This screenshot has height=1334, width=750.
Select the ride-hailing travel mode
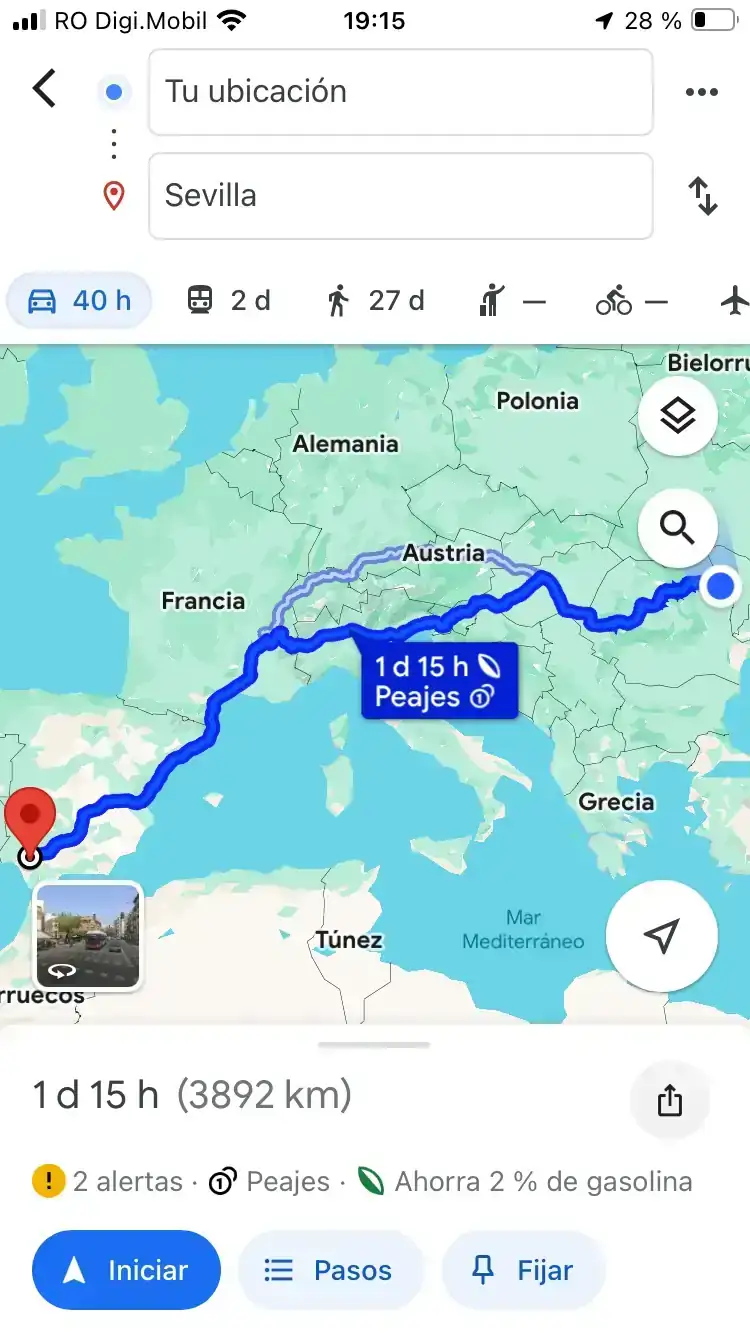512,300
